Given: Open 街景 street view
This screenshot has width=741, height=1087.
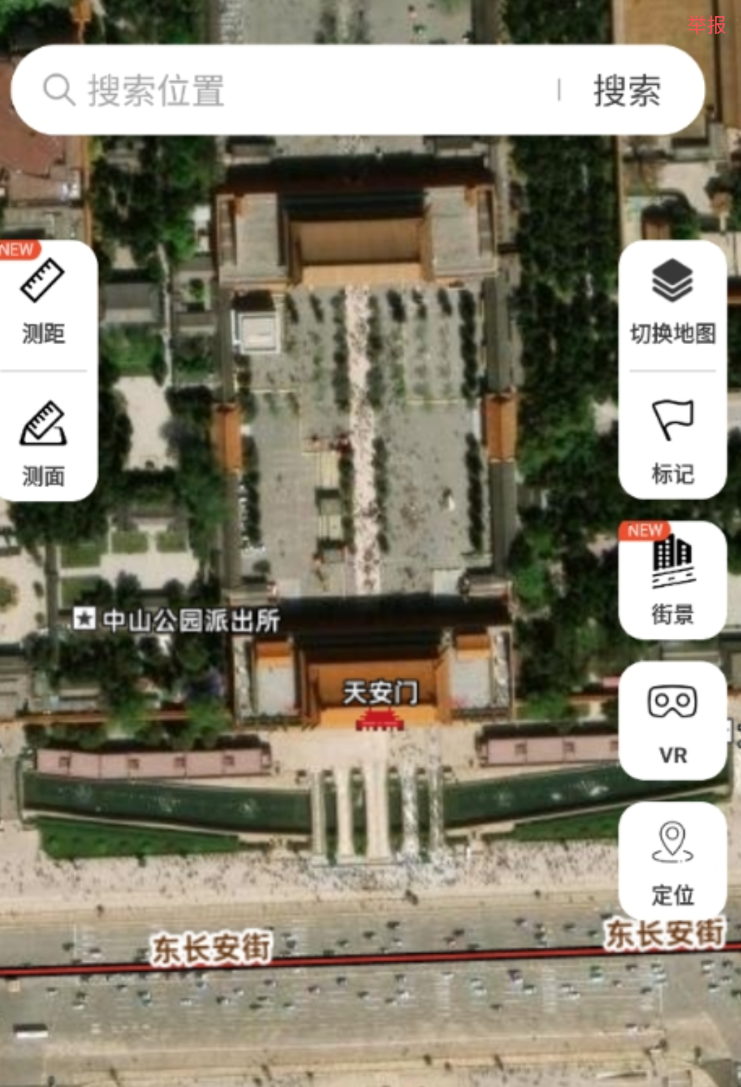Looking at the screenshot, I should (672, 582).
